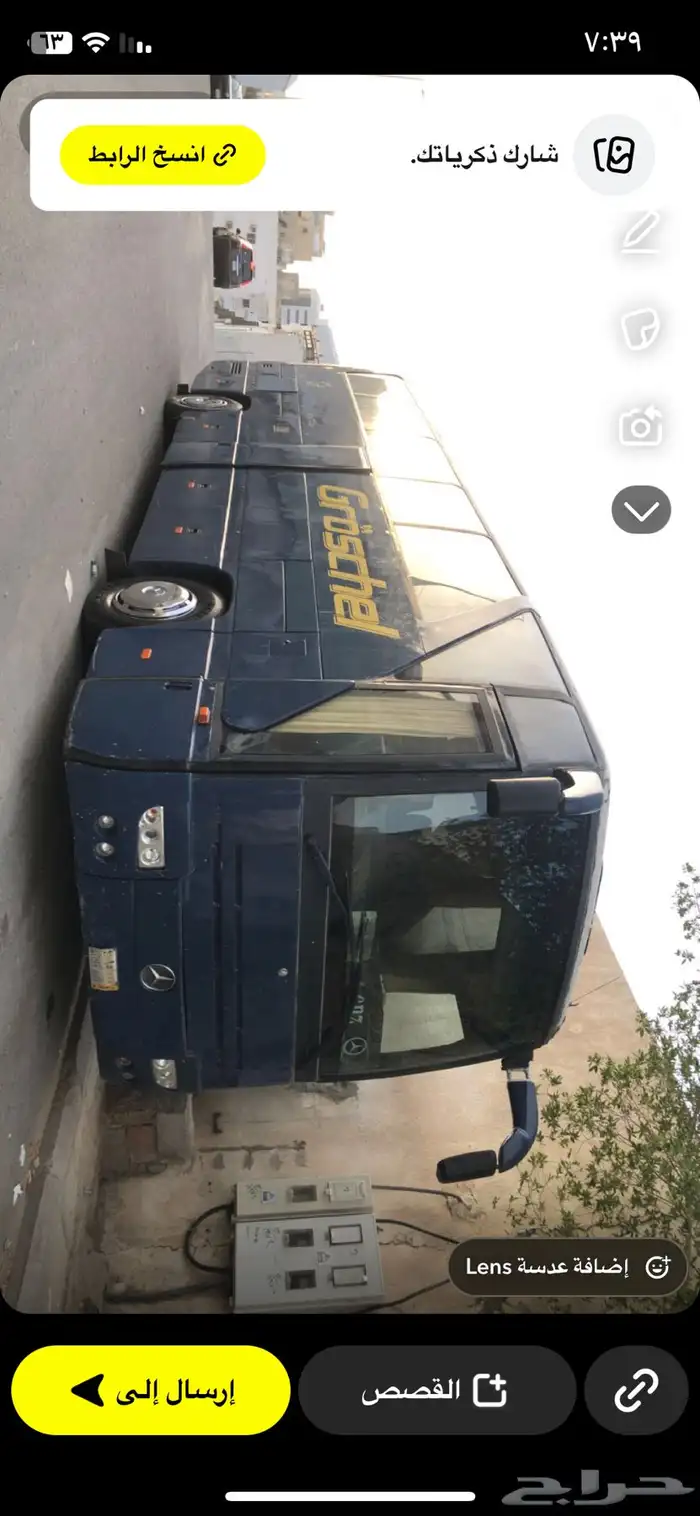Expand more editing tools with chevron

coord(641,511)
